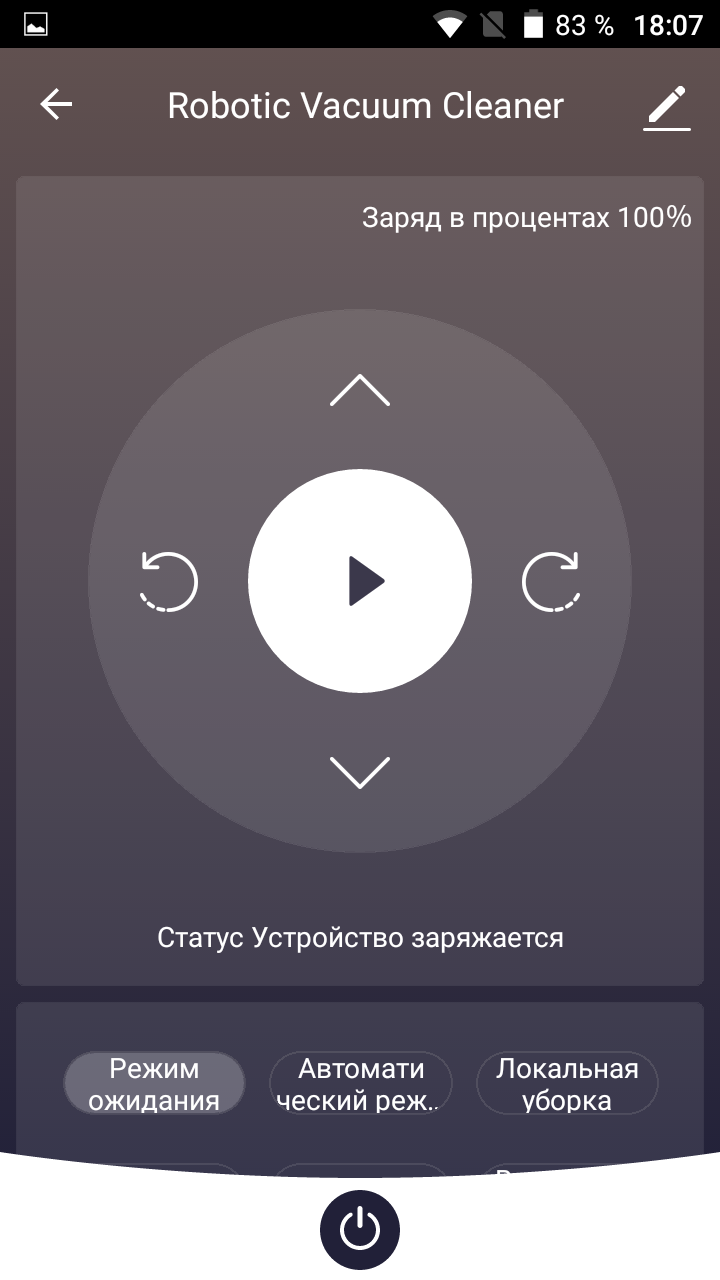Start cleaning with the center play button
Viewport: 720px width, 1280px height.
tap(360, 581)
